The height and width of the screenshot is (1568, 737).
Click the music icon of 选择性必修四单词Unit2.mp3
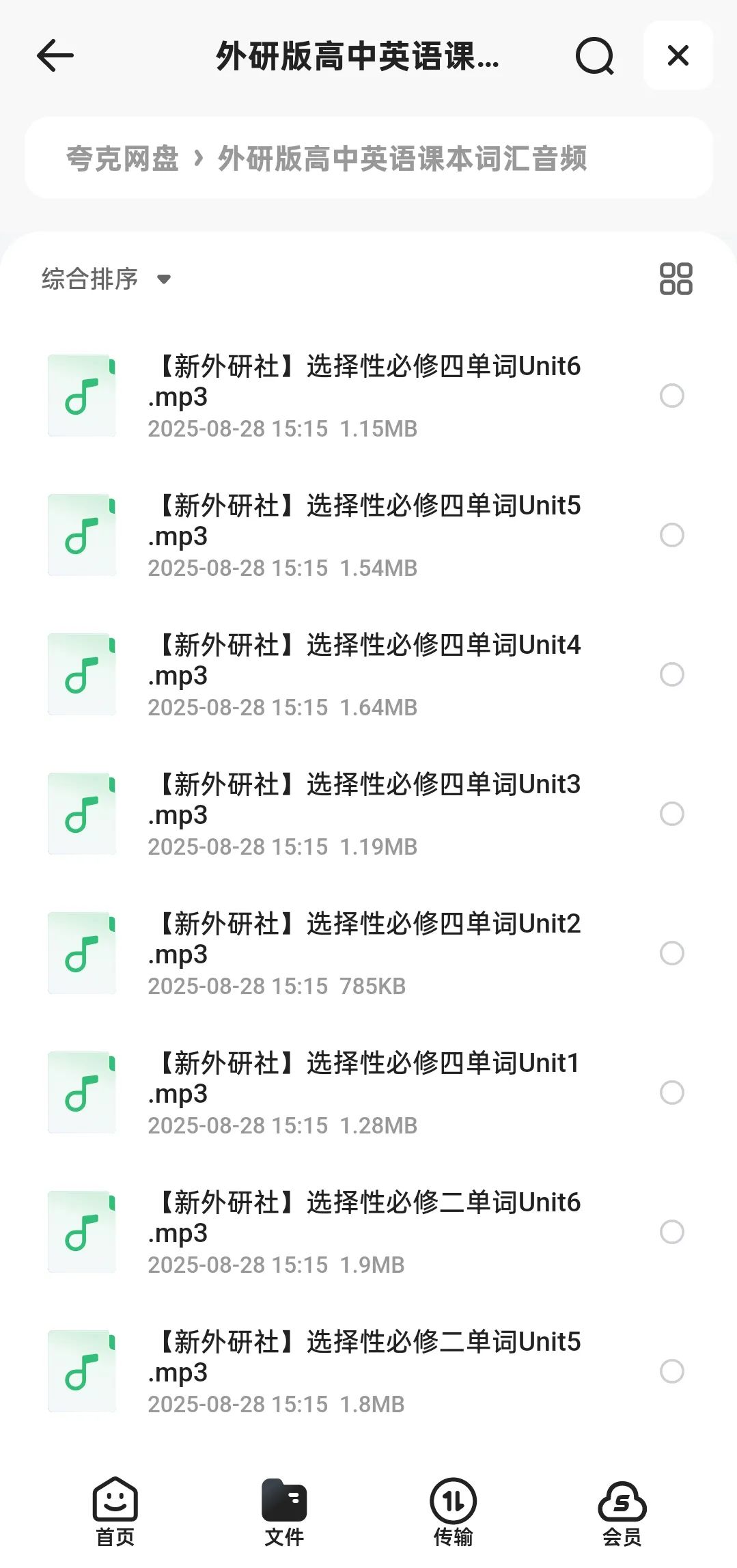pos(81,954)
